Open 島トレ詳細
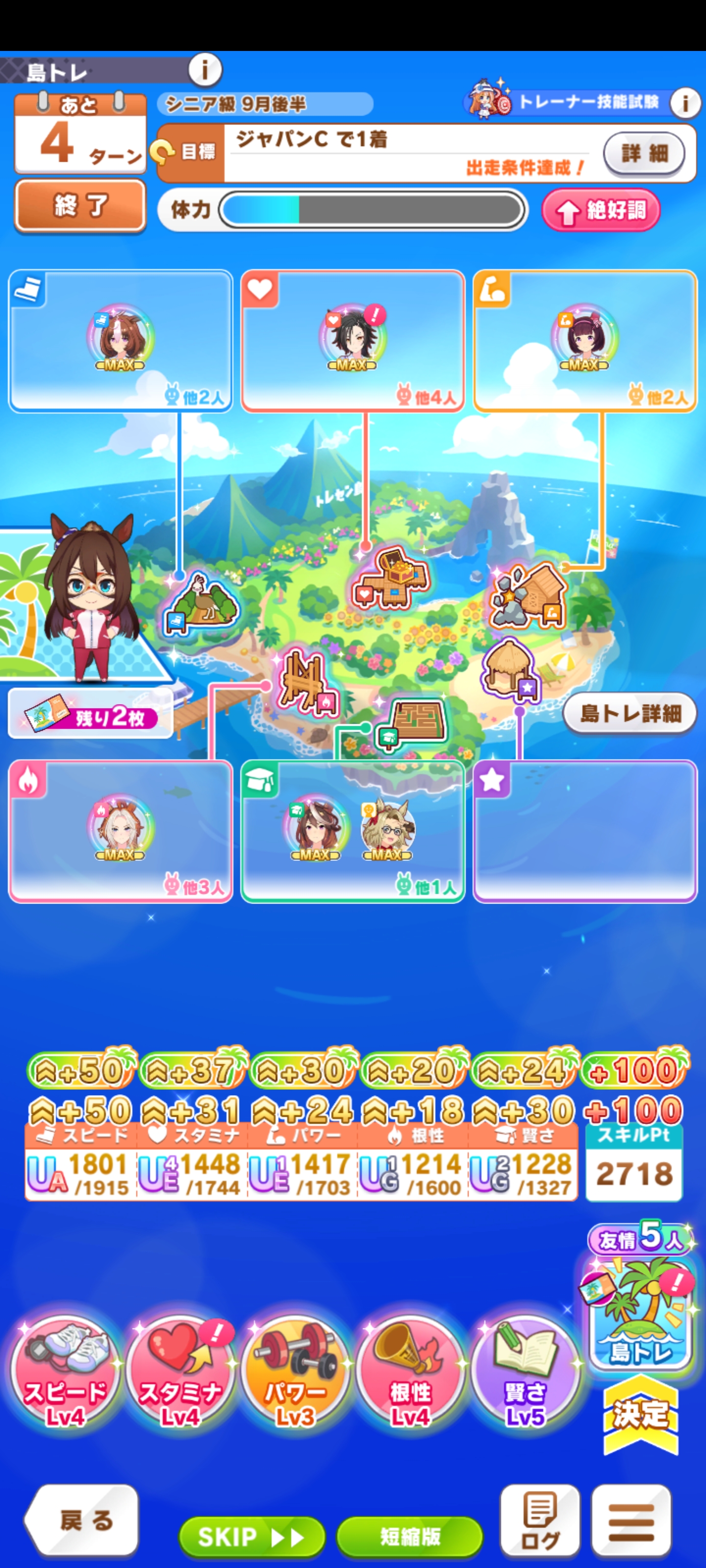The height and width of the screenshot is (1568, 706). click(x=629, y=713)
